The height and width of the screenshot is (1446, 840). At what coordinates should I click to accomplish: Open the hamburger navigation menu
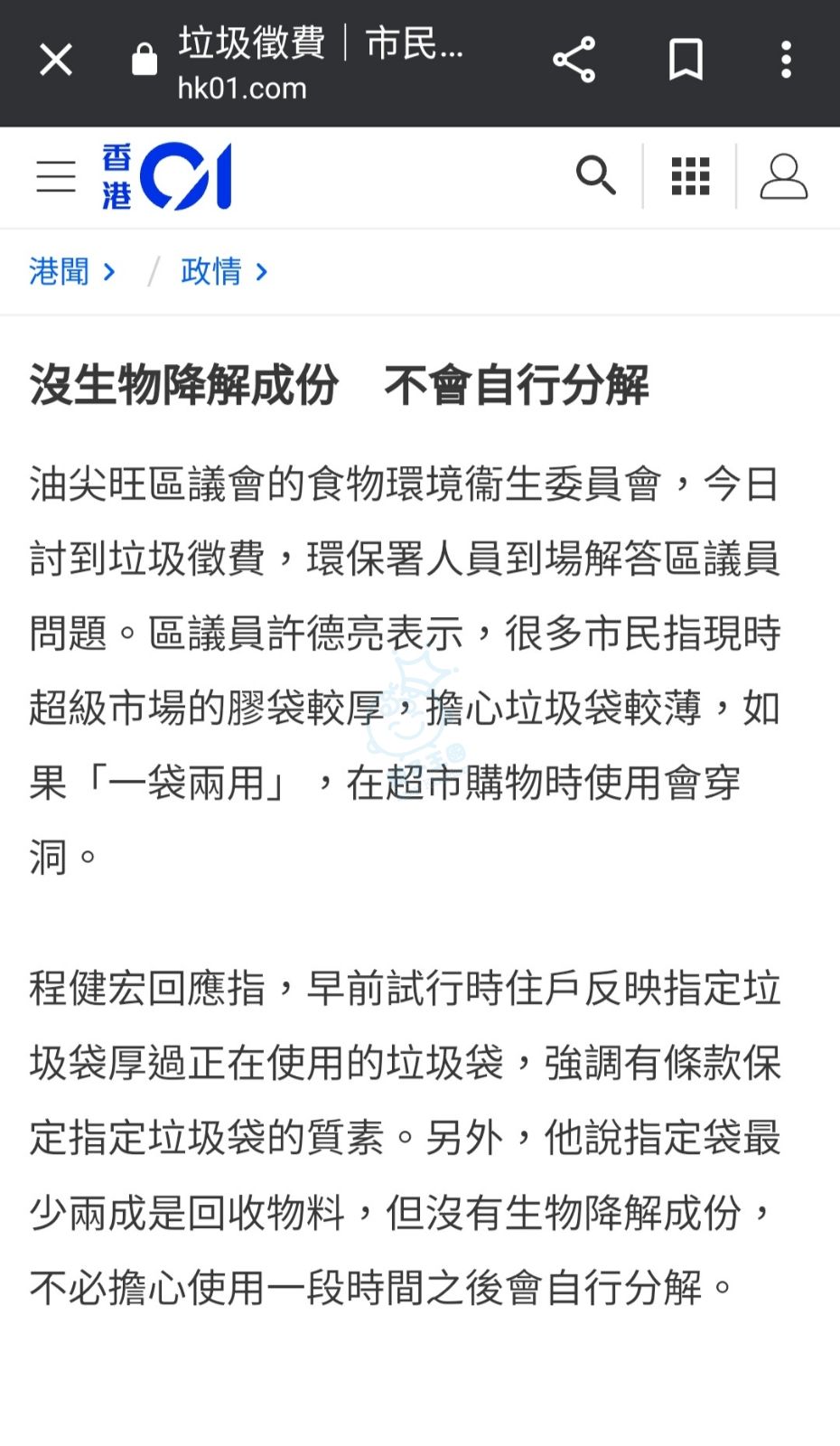tap(56, 176)
